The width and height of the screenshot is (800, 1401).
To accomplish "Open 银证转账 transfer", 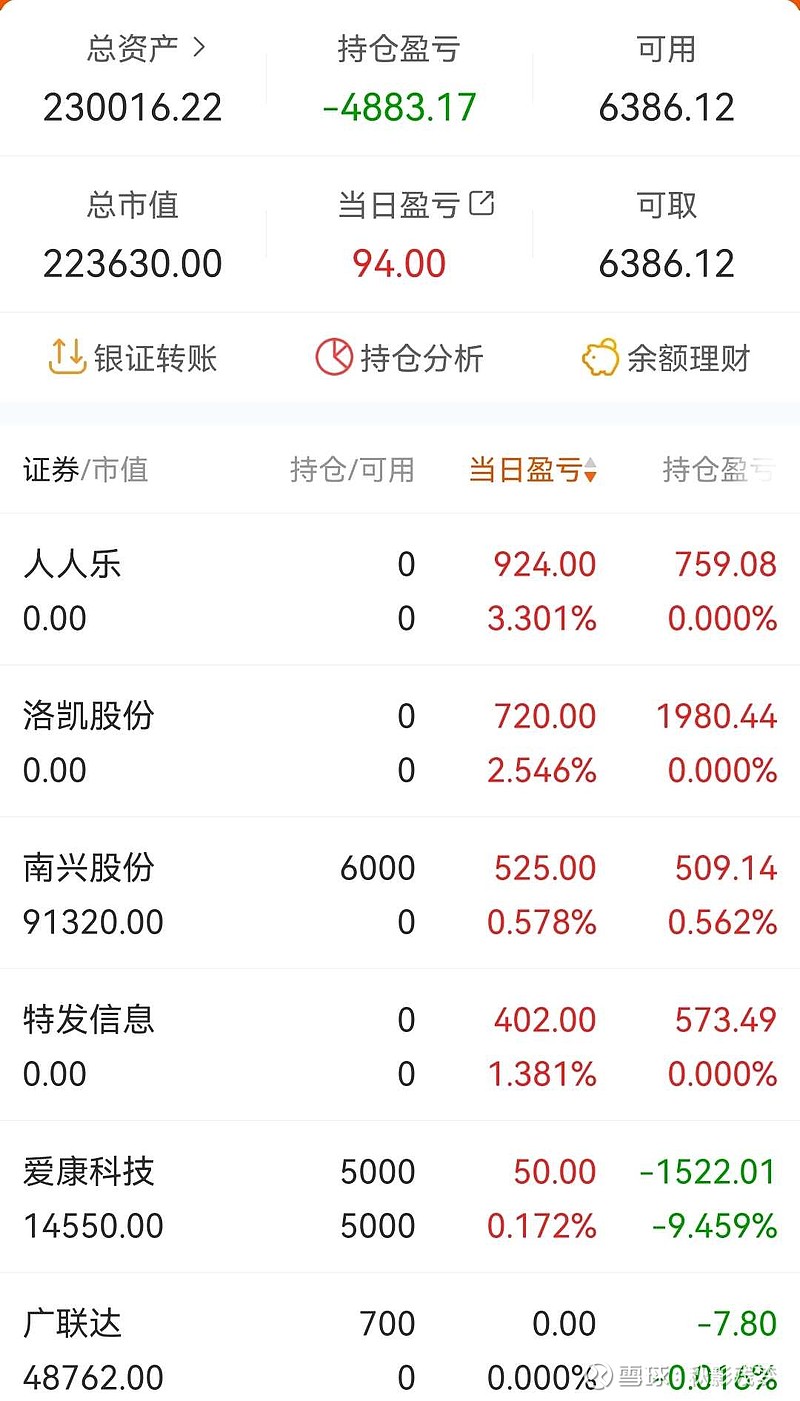I will tap(133, 358).
